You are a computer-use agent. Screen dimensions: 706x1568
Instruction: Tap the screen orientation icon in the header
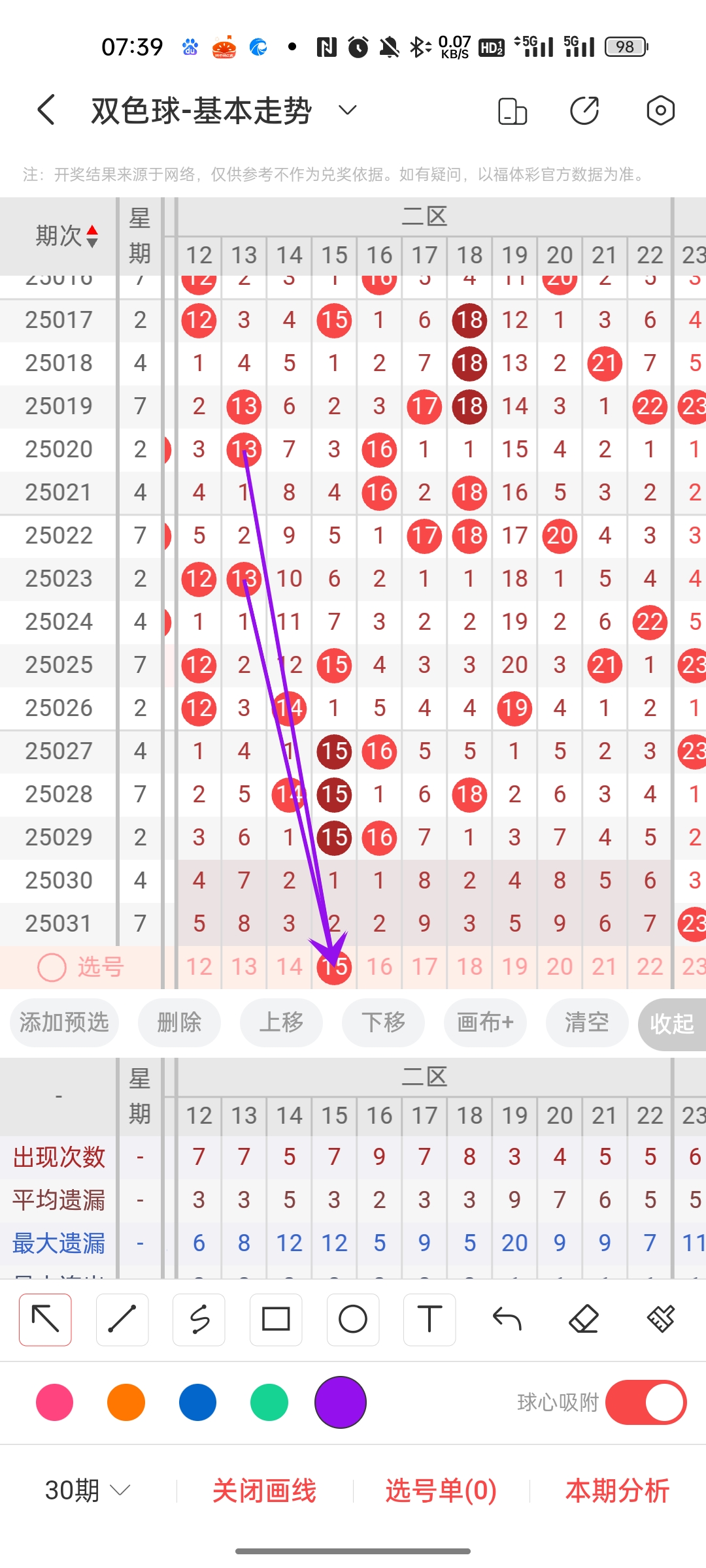pos(512,110)
